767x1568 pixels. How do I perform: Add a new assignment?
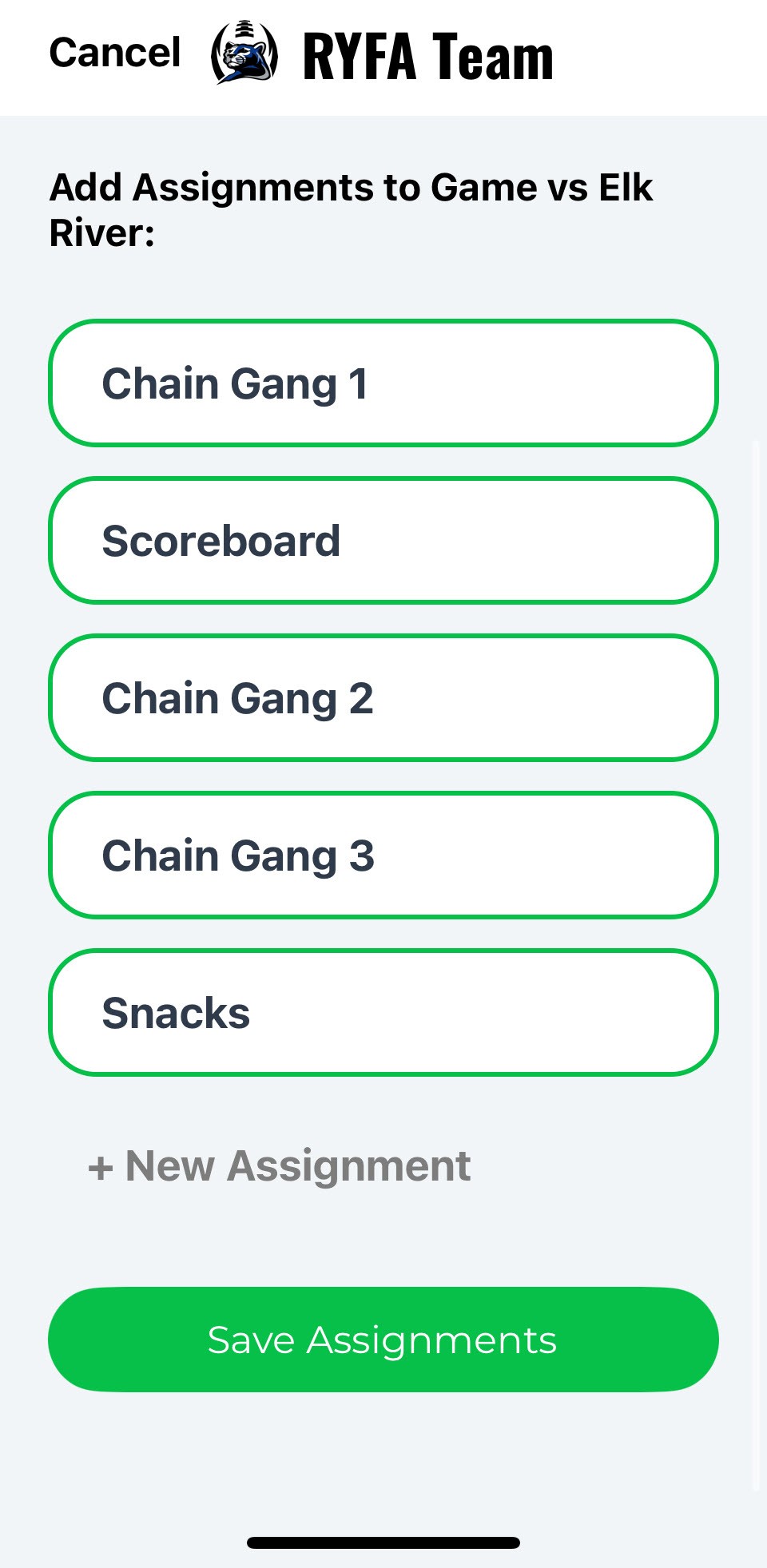[x=280, y=1166]
